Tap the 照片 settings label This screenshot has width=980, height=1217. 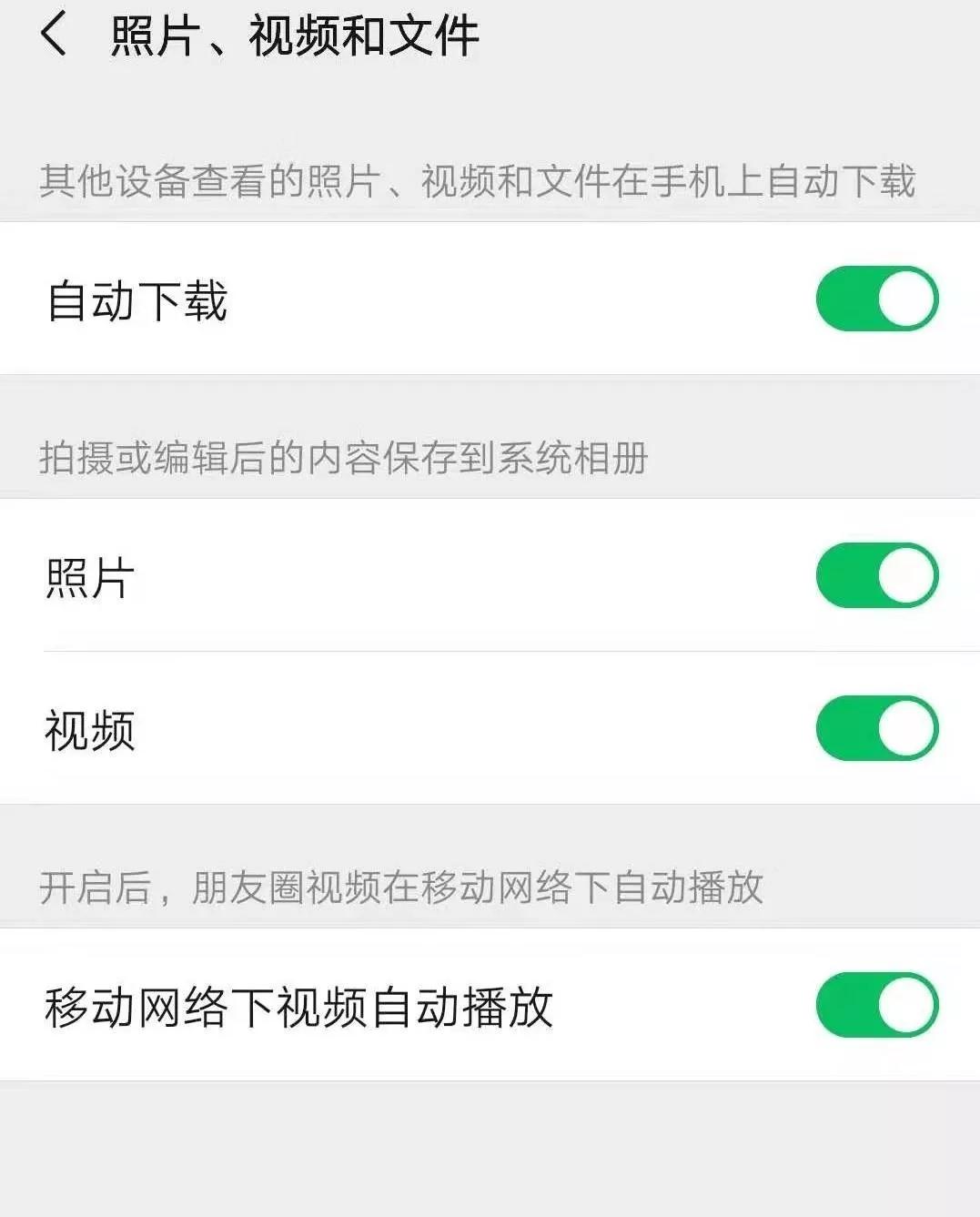[x=88, y=576]
